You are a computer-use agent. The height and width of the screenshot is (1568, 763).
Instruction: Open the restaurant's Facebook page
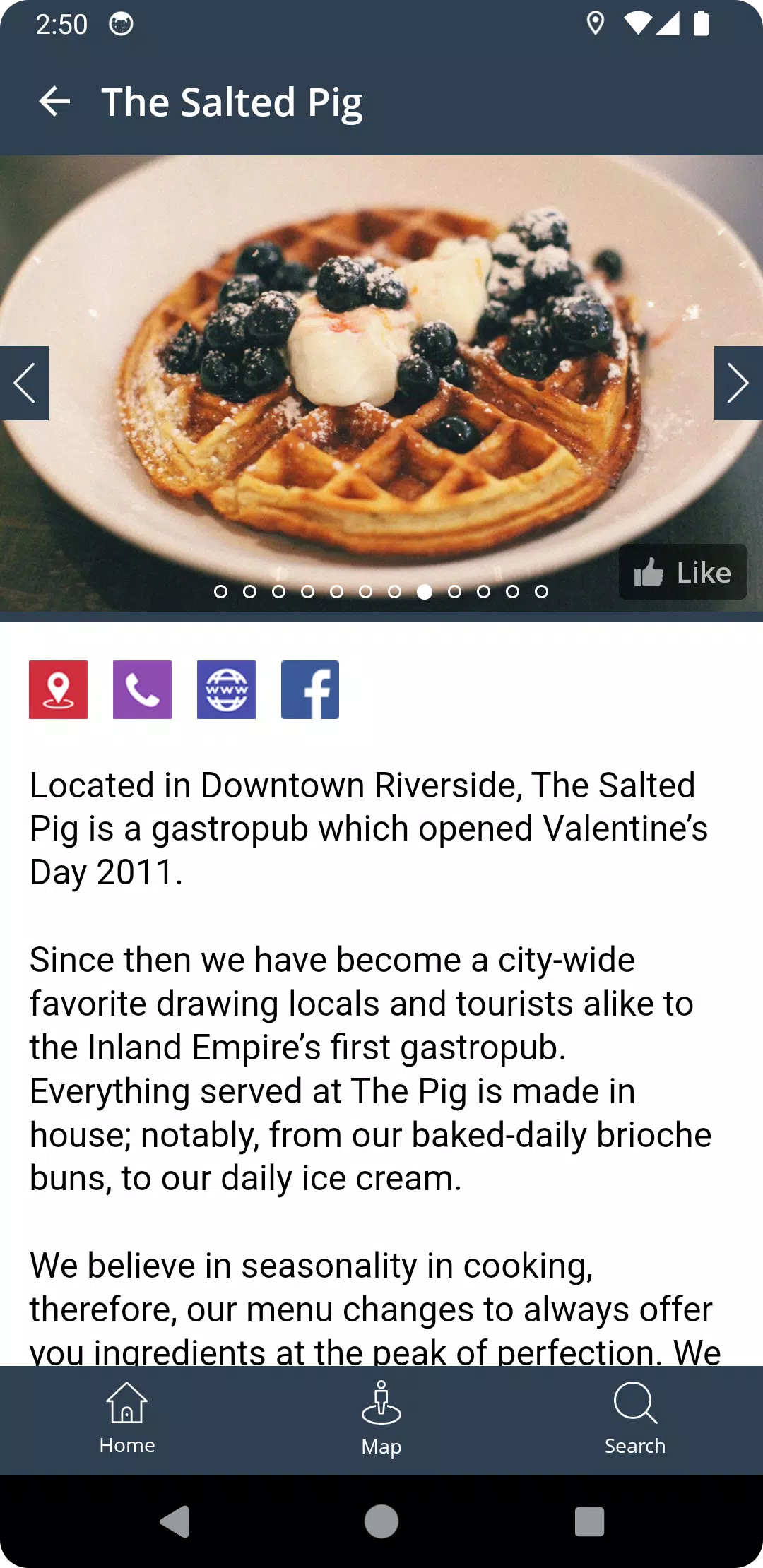click(x=310, y=689)
